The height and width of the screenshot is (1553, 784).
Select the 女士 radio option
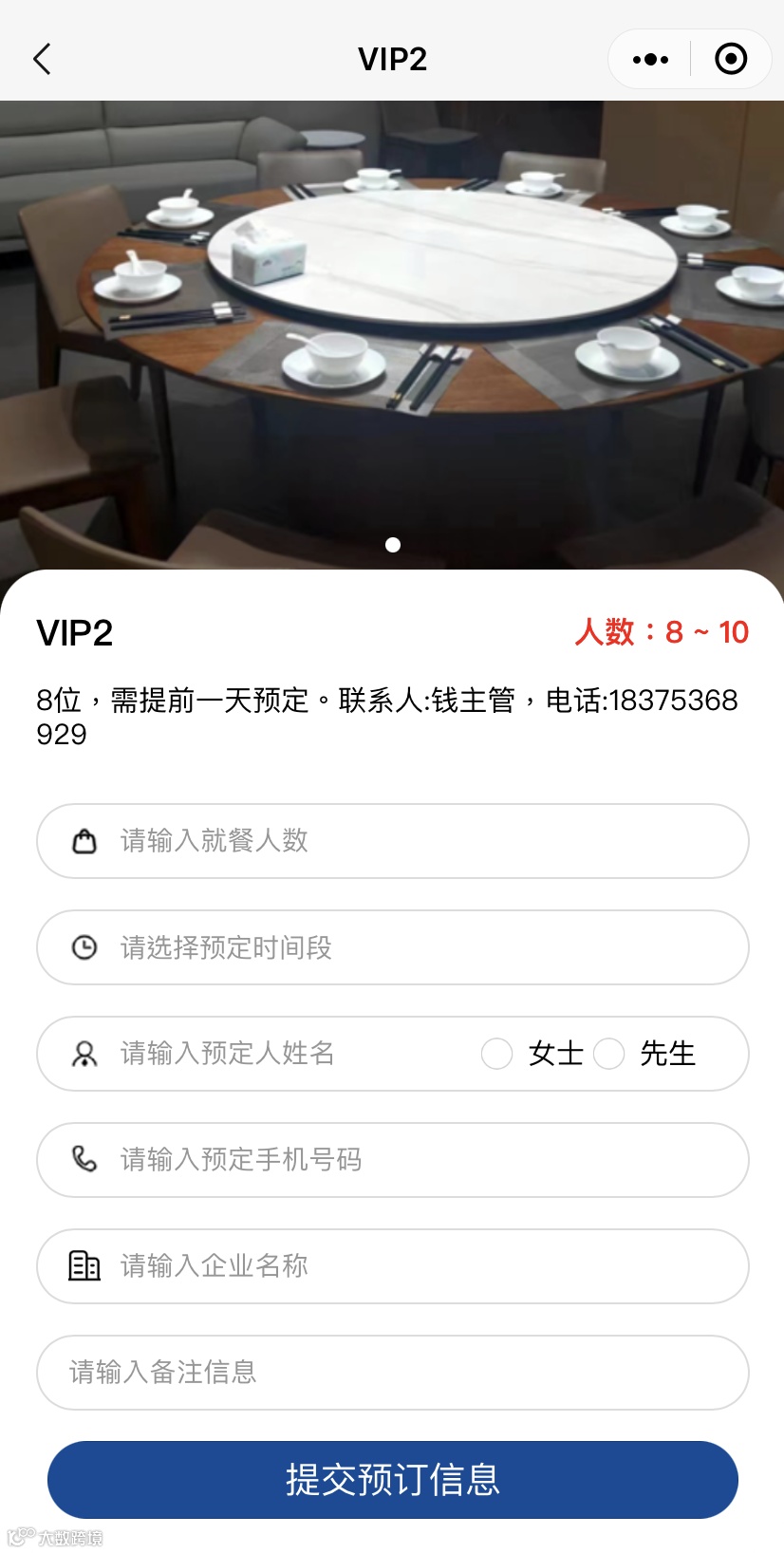coord(496,1054)
